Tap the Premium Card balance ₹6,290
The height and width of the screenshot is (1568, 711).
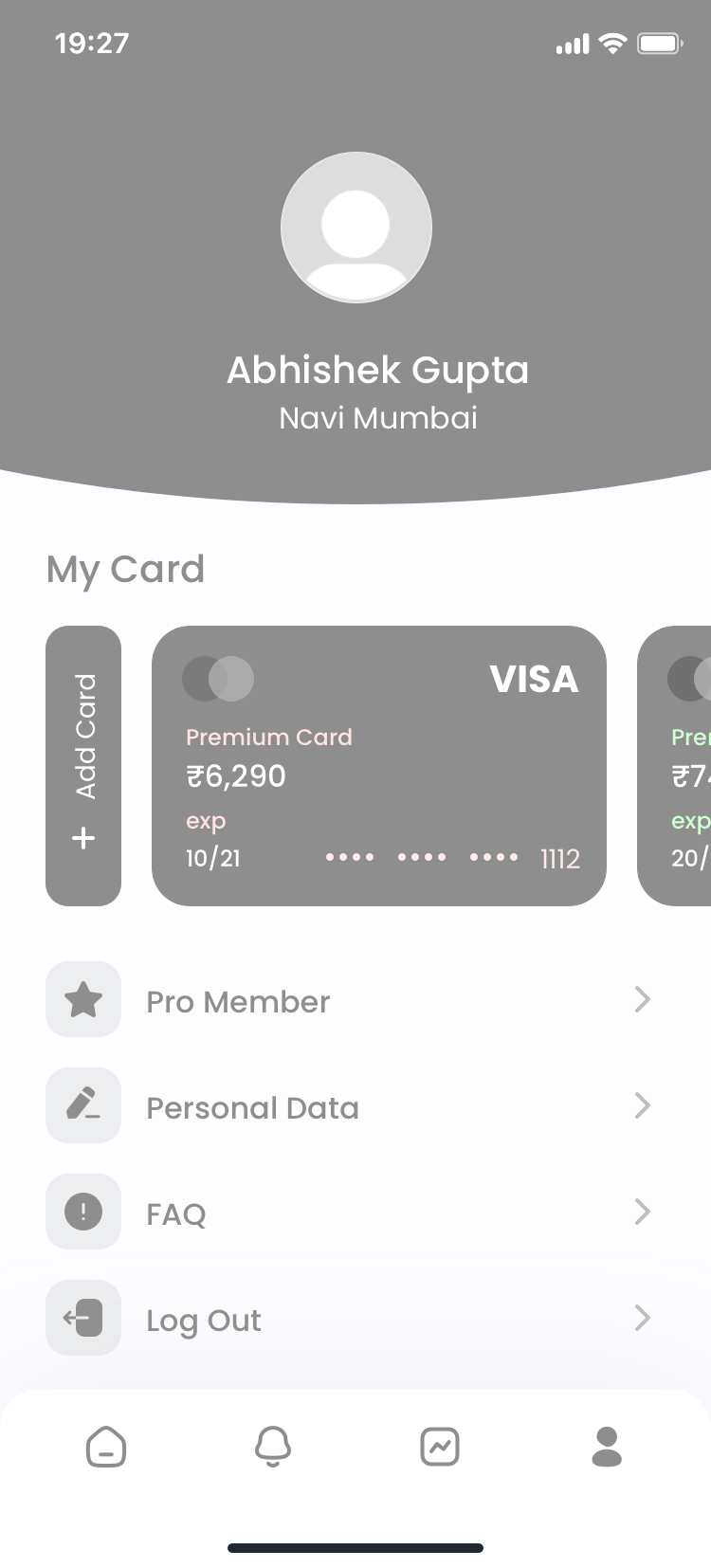(235, 775)
